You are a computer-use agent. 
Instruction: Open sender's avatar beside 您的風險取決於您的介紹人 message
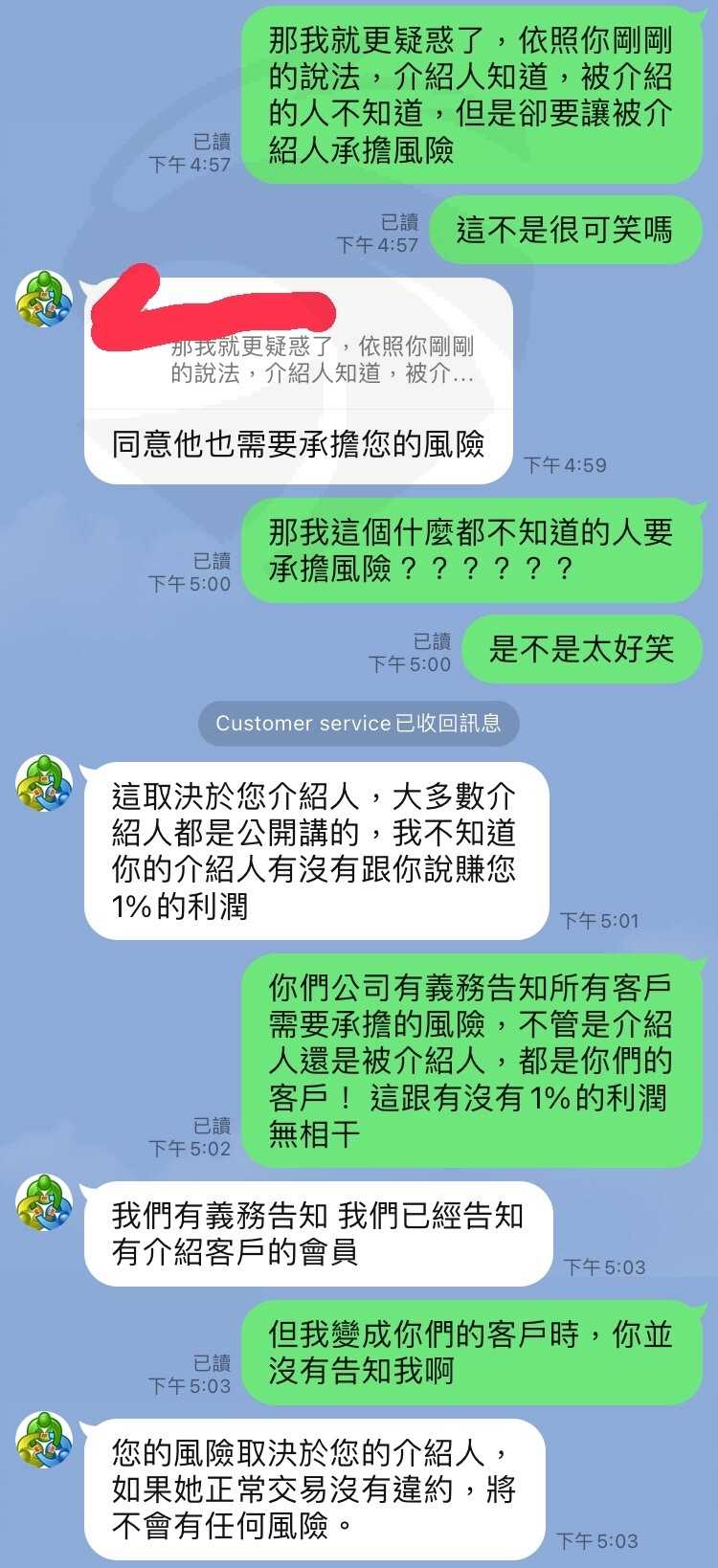[44, 1440]
